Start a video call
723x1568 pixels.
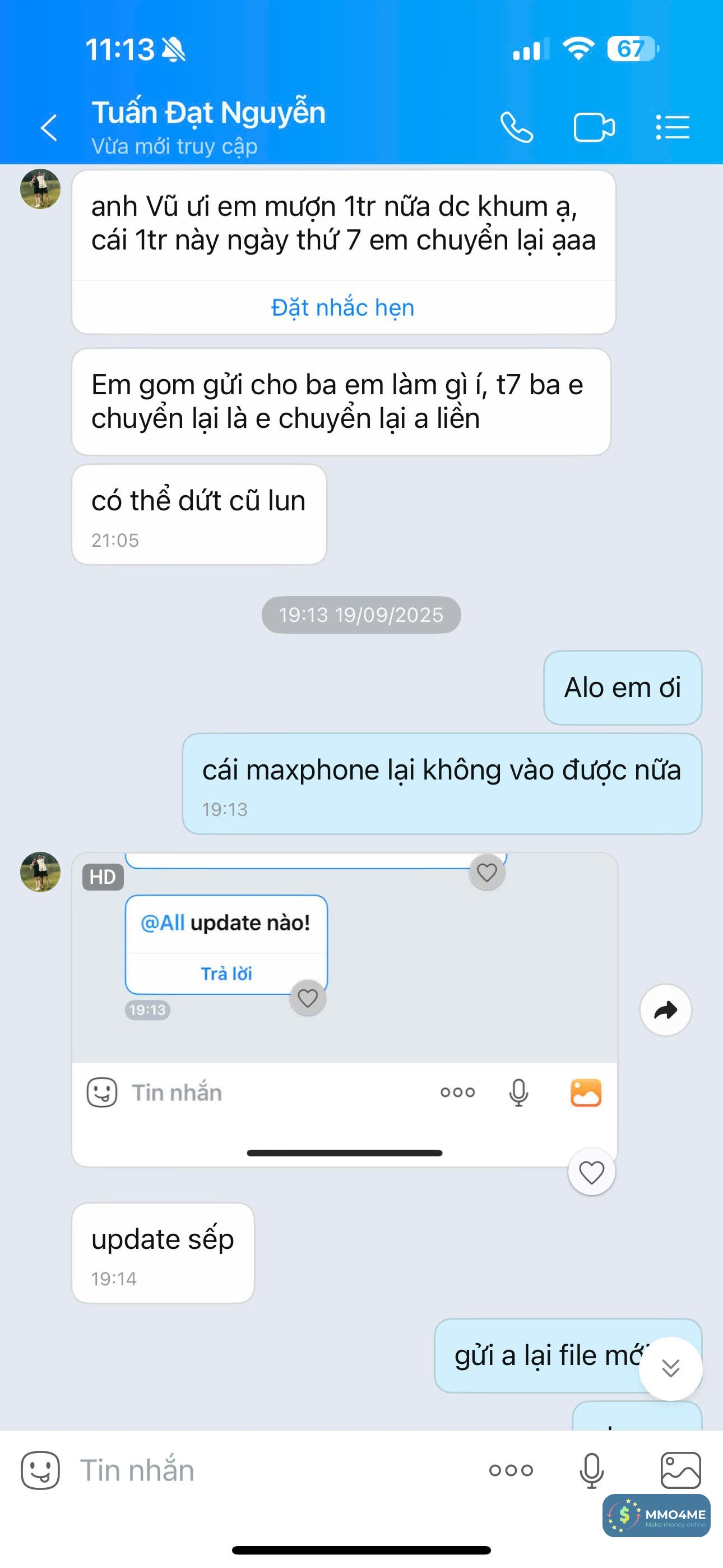click(x=594, y=127)
